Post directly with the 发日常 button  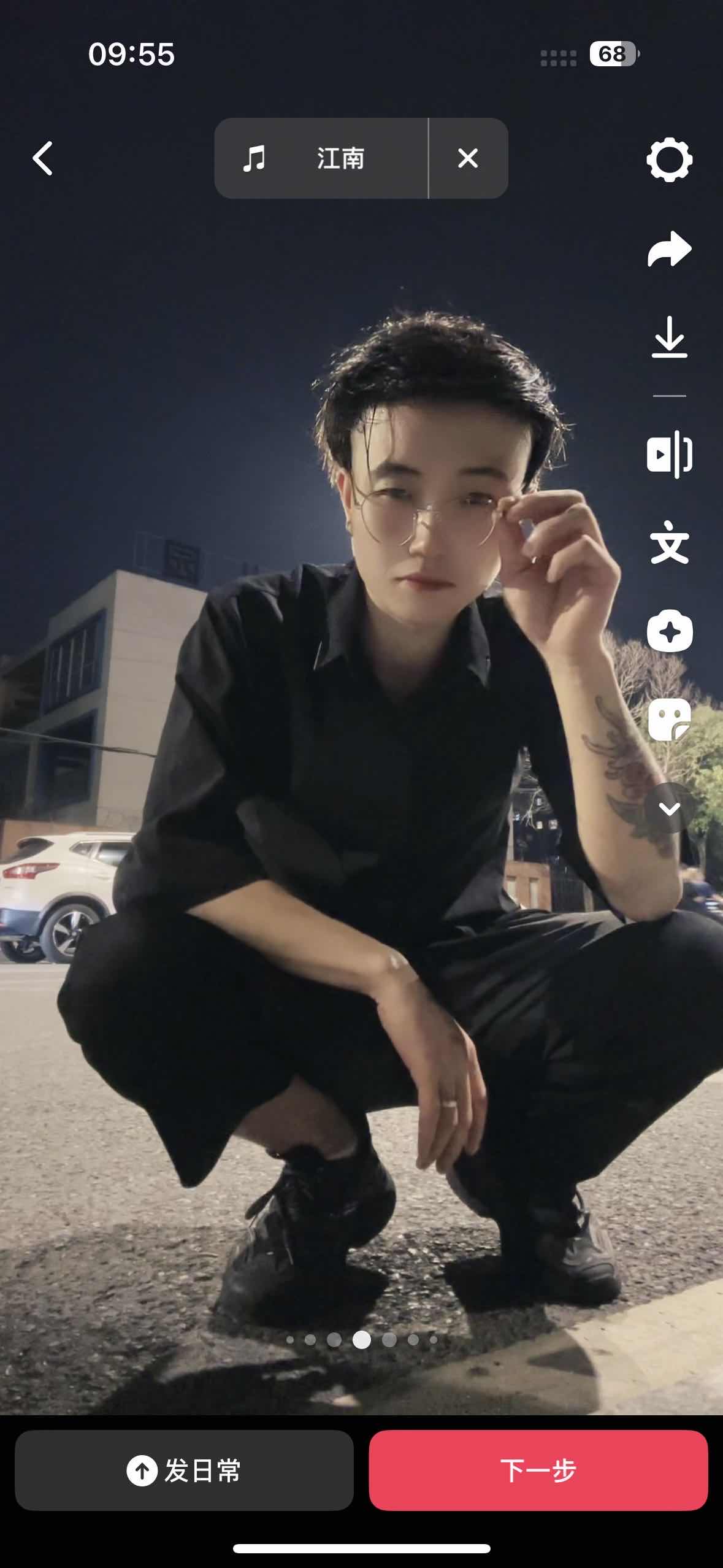(x=184, y=1470)
